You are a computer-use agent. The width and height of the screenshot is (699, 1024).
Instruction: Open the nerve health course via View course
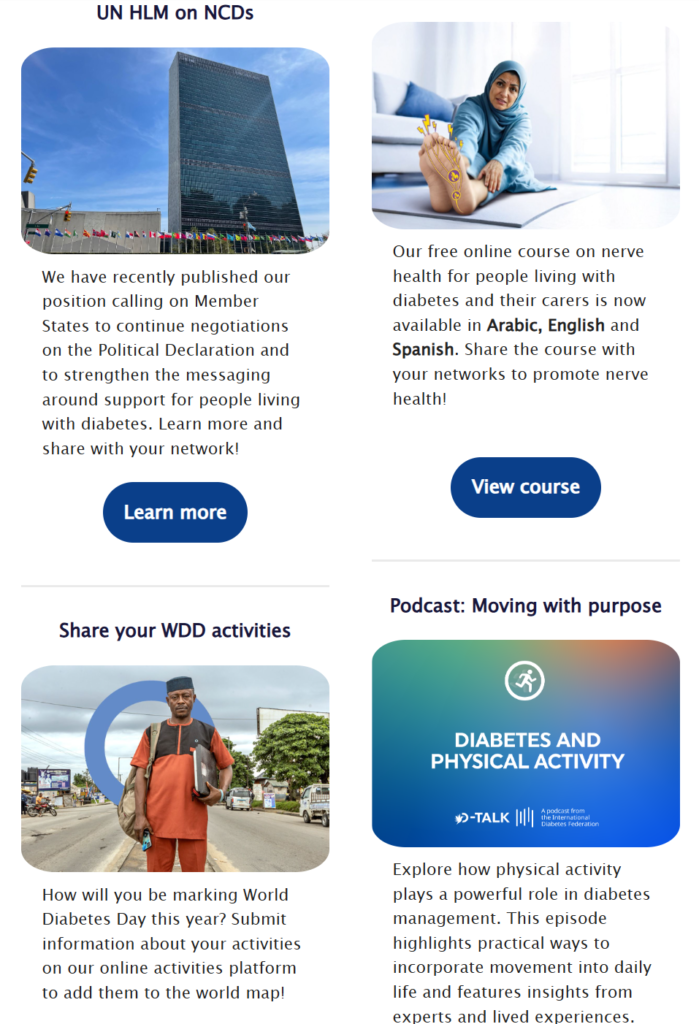click(525, 487)
